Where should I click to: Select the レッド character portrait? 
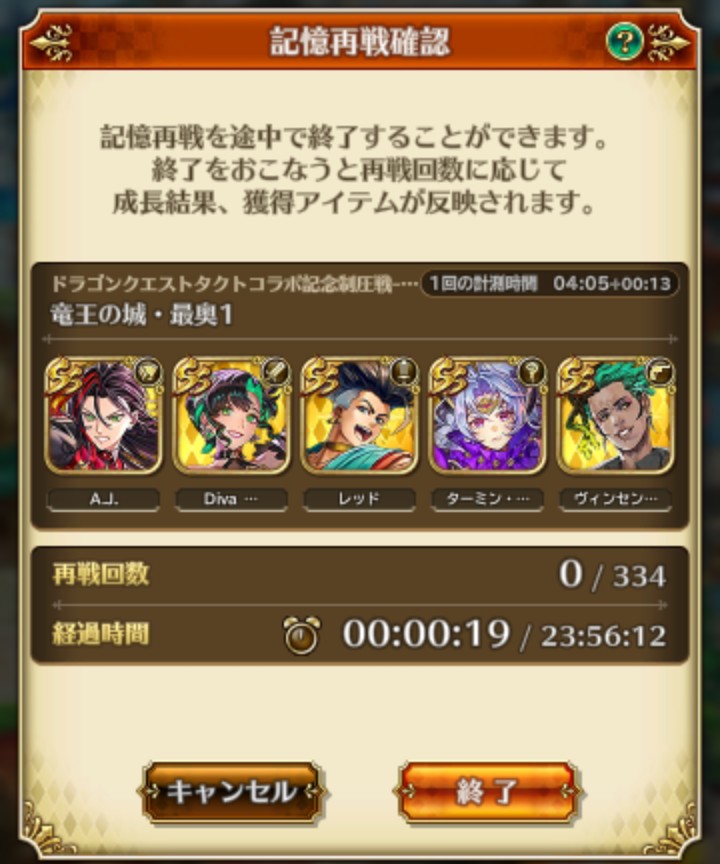[x=359, y=417]
